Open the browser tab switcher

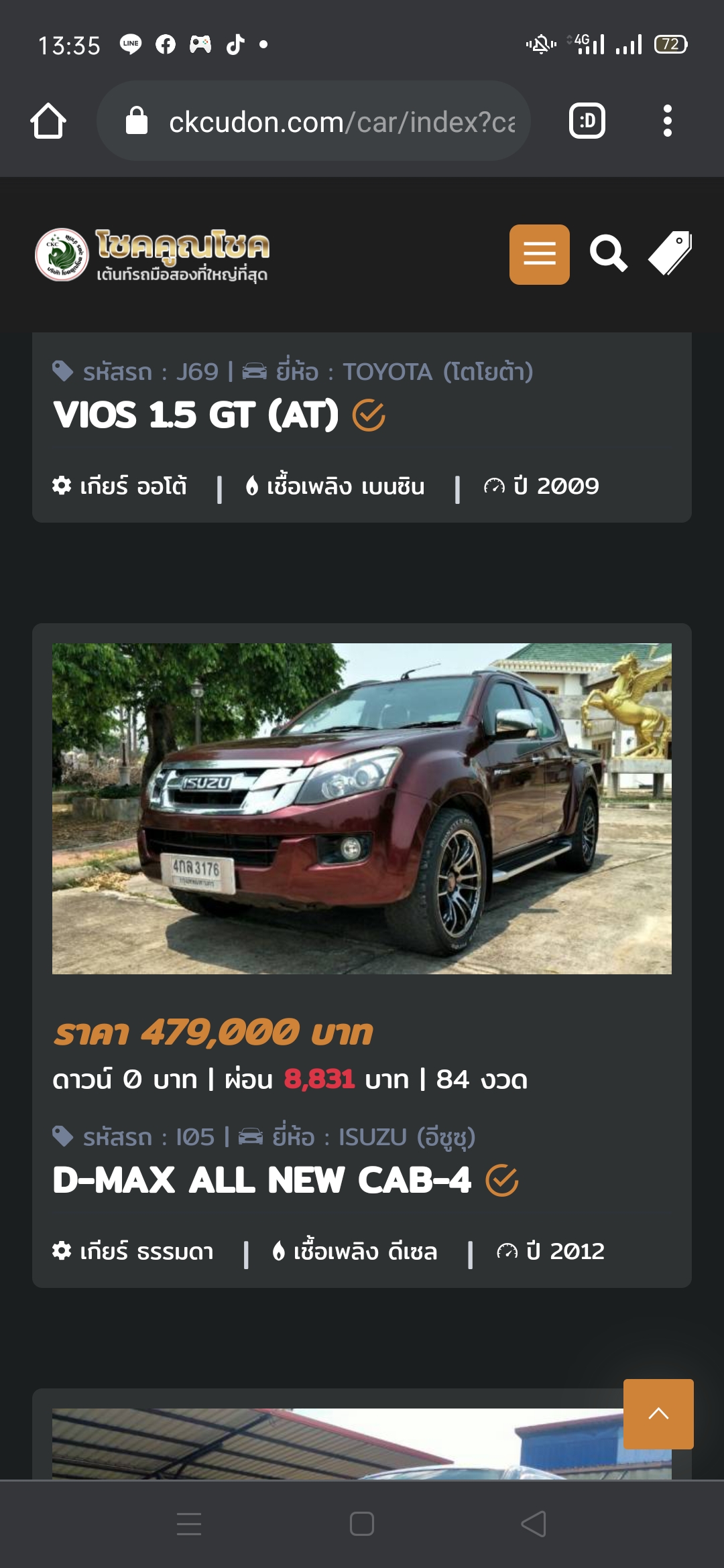click(x=587, y=121)
